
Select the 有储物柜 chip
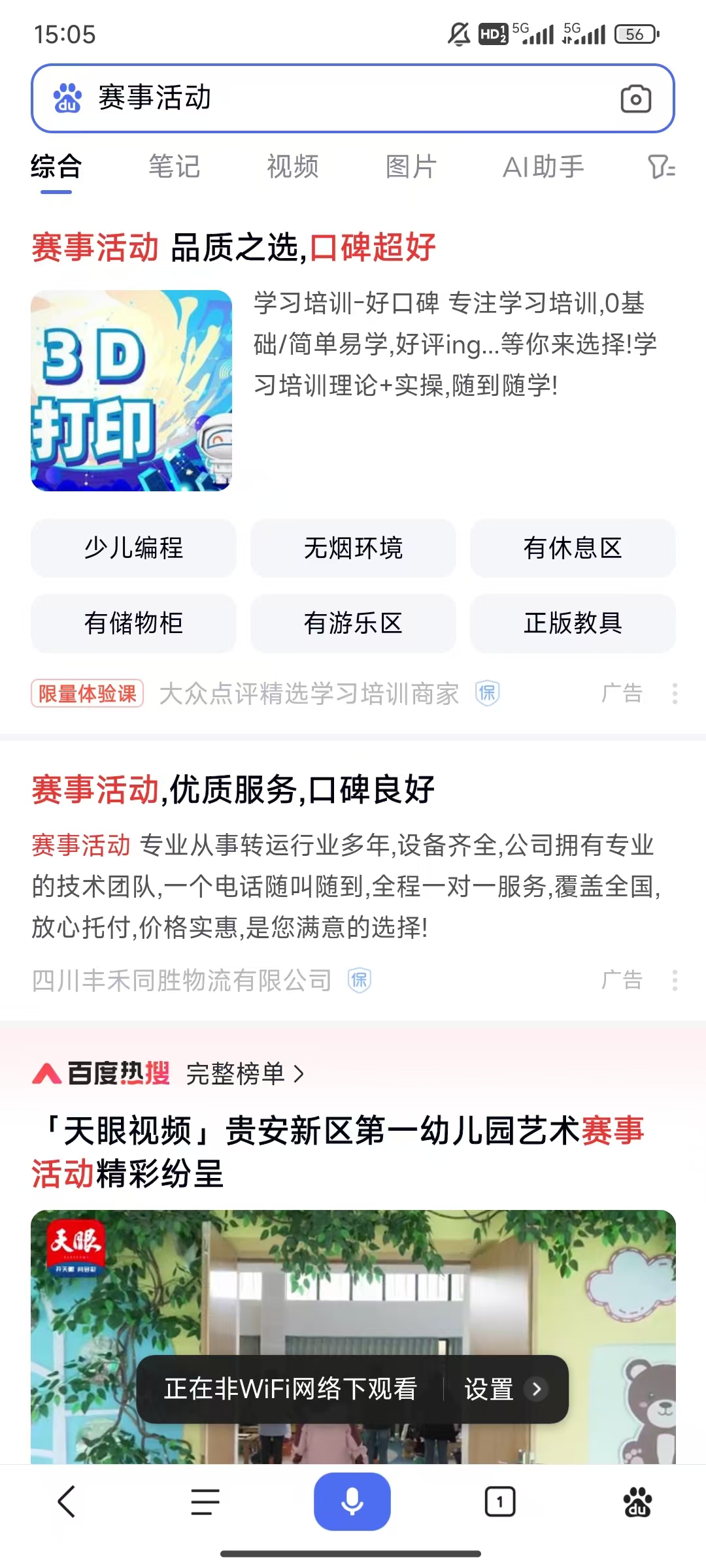pyautogui.click(x=133, y=623)
